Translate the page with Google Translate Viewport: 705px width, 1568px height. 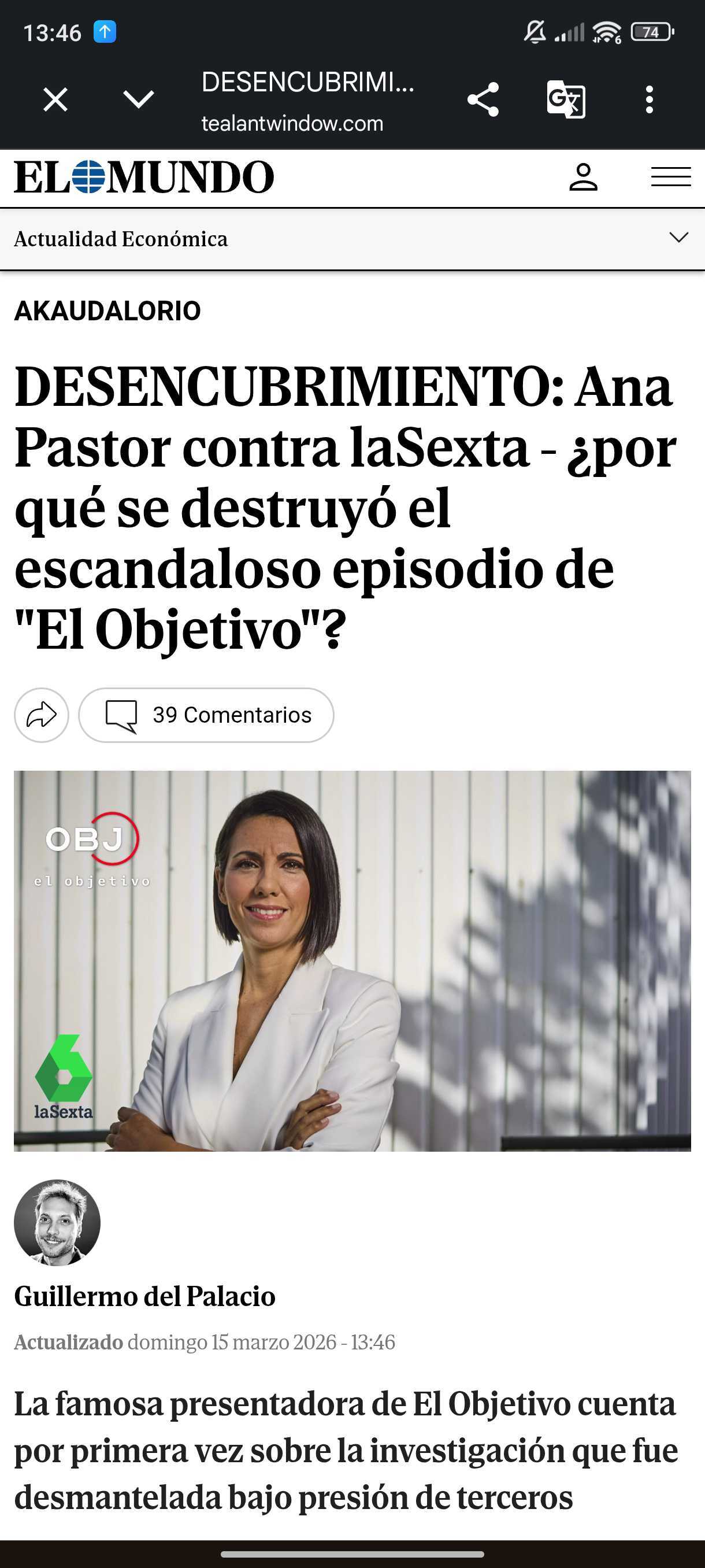point(566,99)
